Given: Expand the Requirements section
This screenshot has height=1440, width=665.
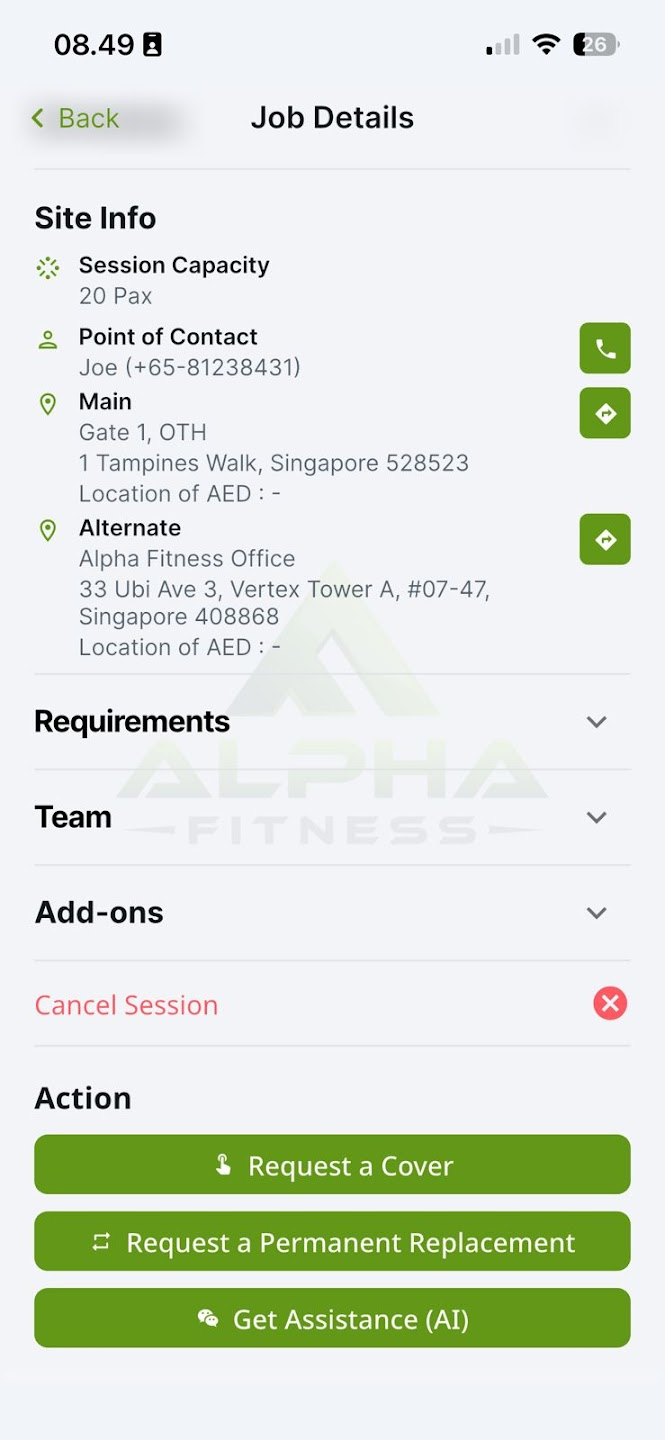Looking at the screenshot, I should [596, 722].
